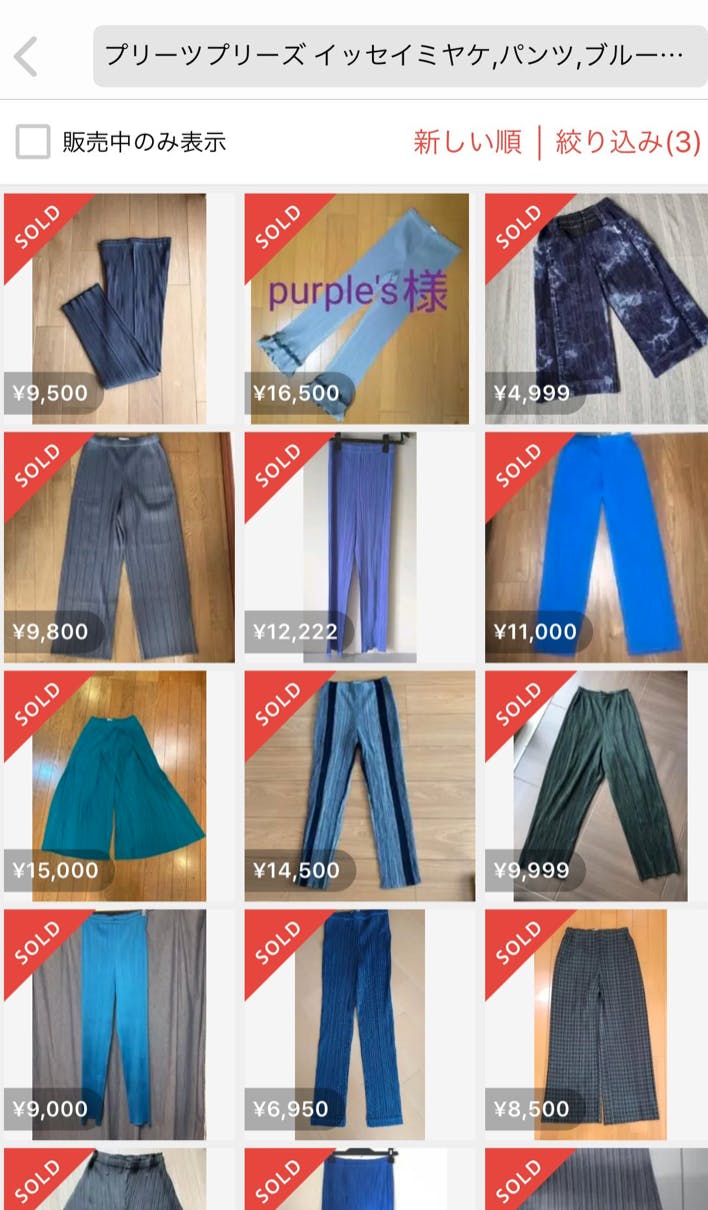View the ¥4,999 patterned pants item
Screen dimensions: 708x1210
[x=596, y=308]
